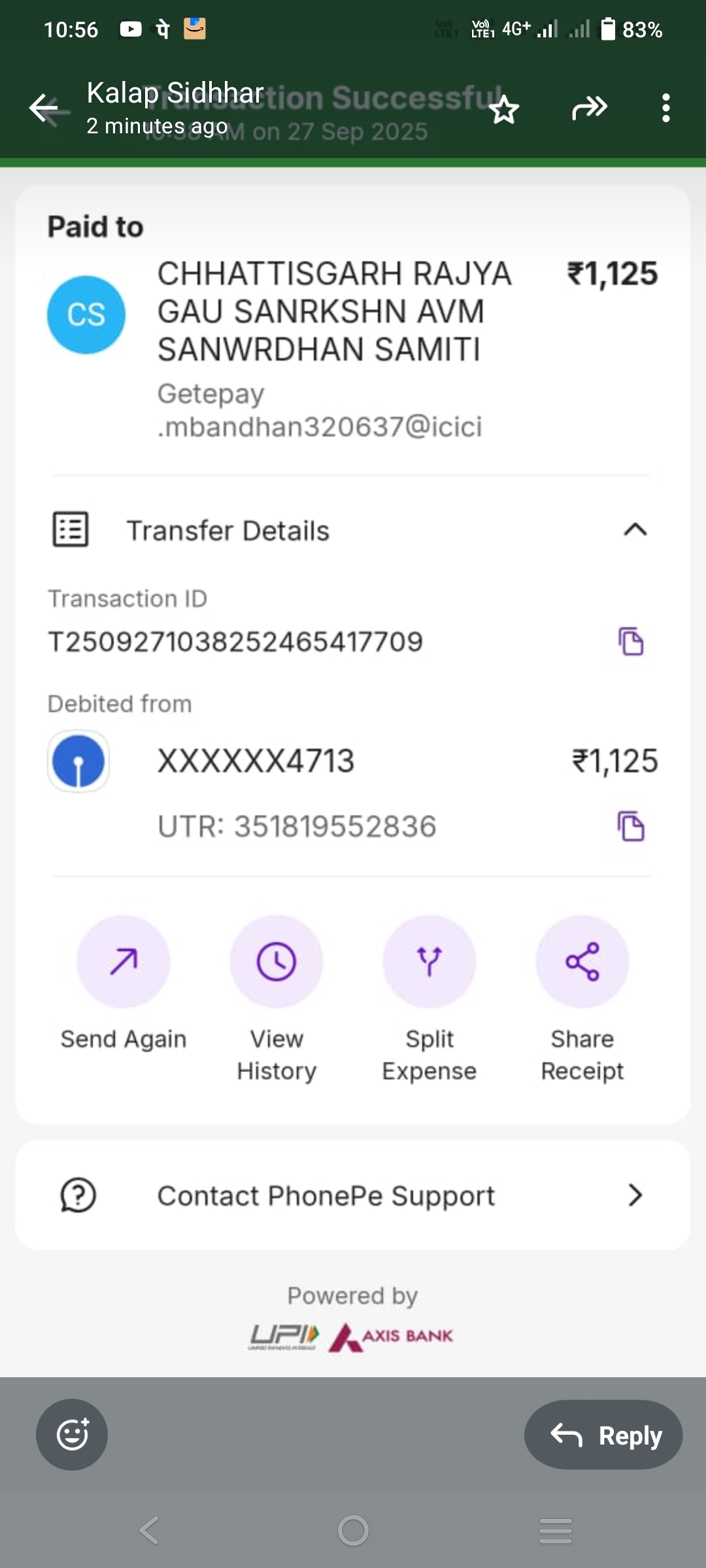
Task: Go back from Kalap Sidhhar's image
Action: tap(47, 108)
